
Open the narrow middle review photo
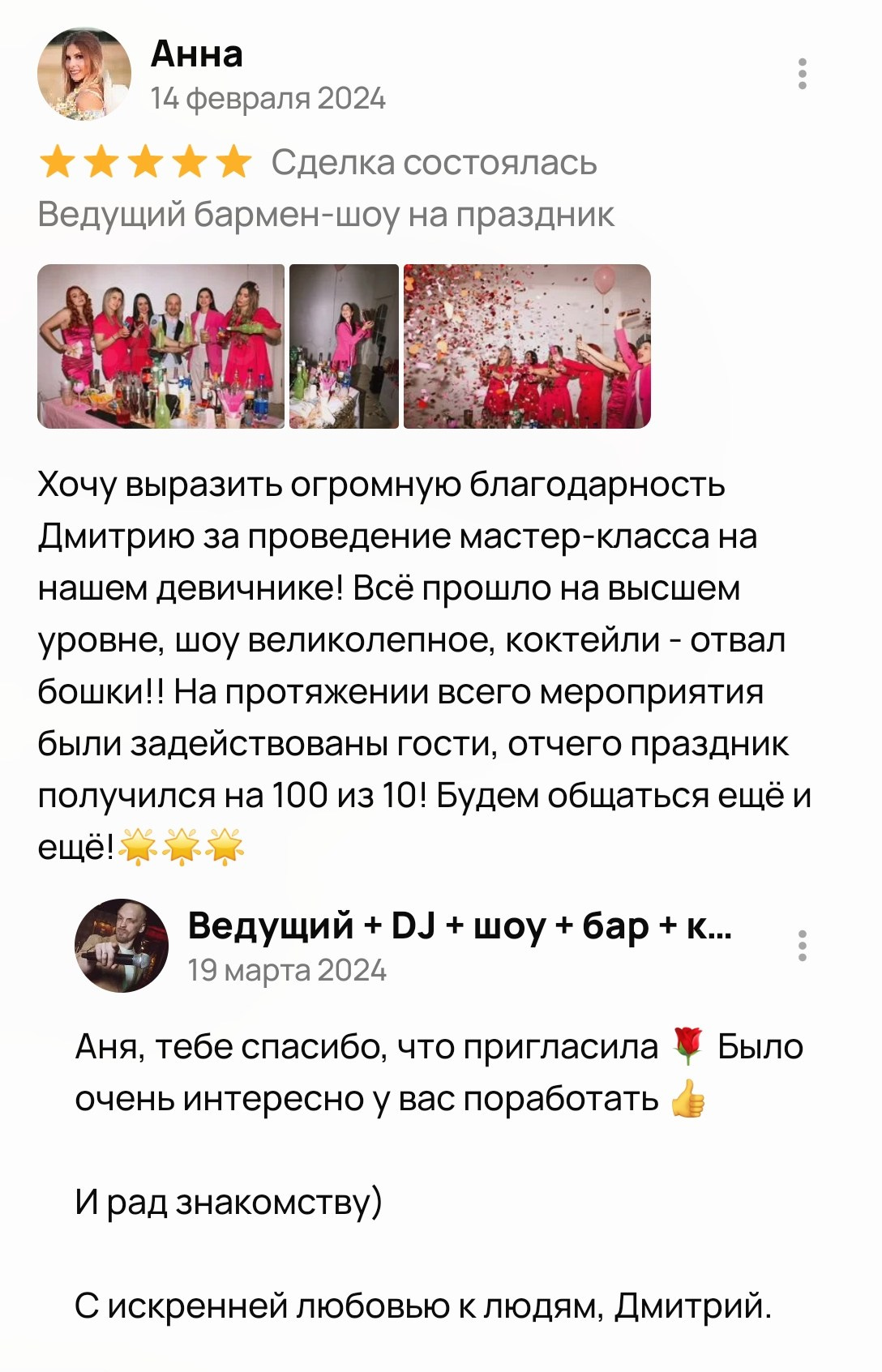coord(344,346)
